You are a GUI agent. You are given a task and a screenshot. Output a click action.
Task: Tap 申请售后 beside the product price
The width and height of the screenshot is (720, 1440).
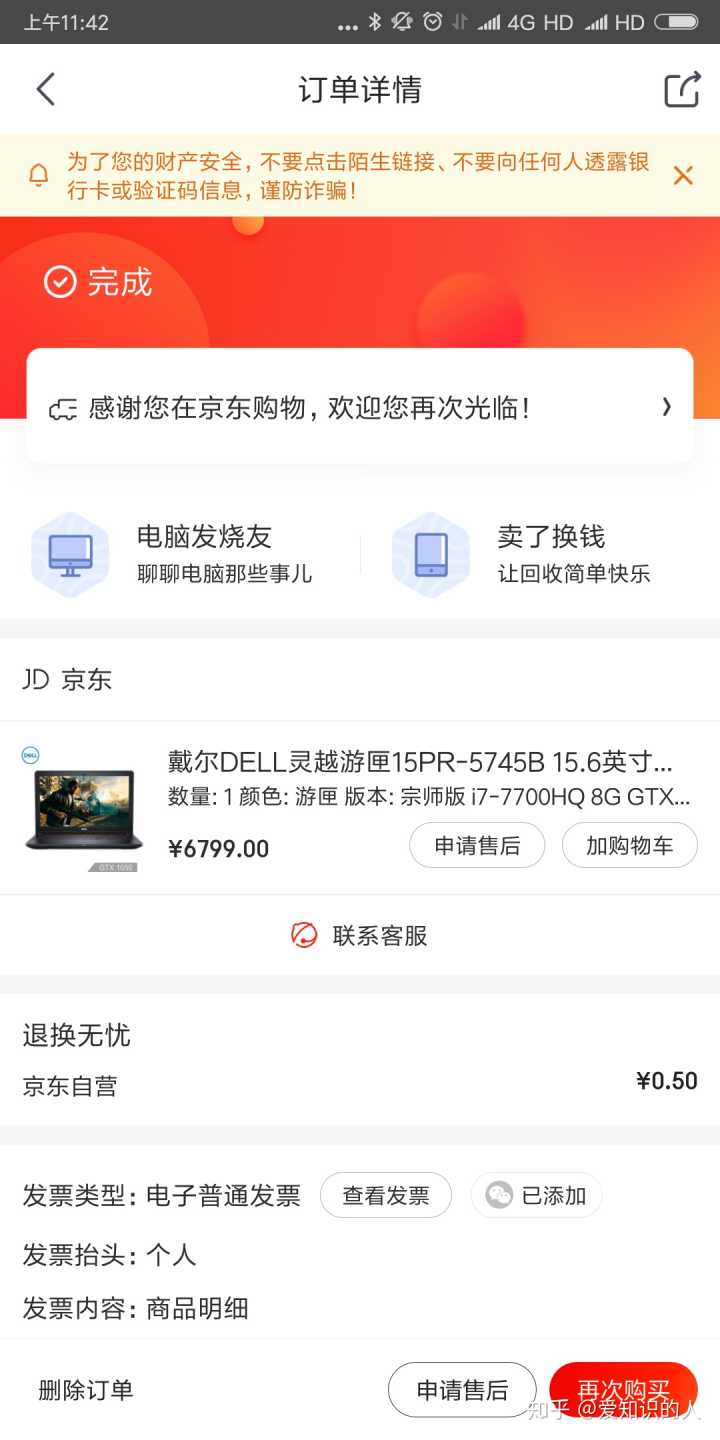477,846
